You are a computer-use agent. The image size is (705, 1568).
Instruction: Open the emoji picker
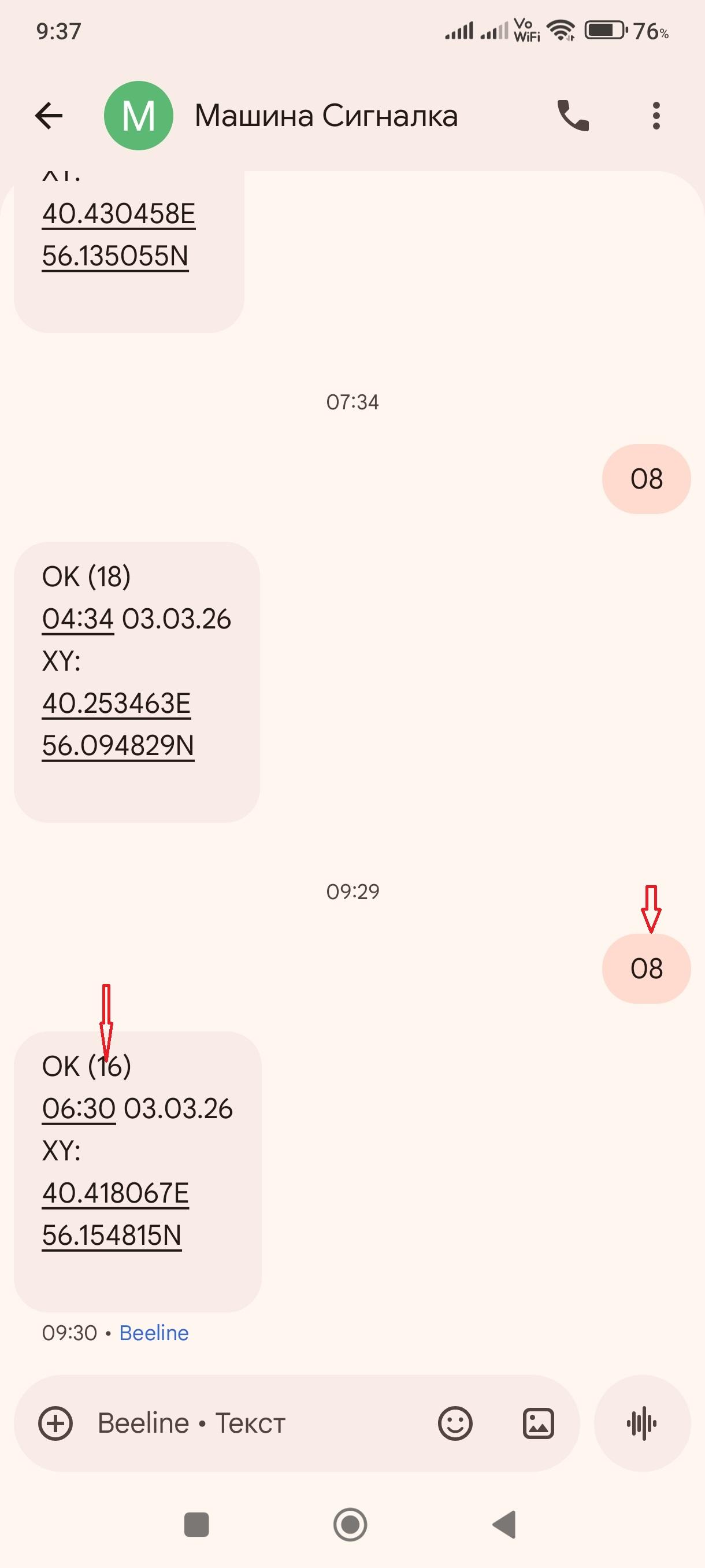click(x=454, y=1423)
